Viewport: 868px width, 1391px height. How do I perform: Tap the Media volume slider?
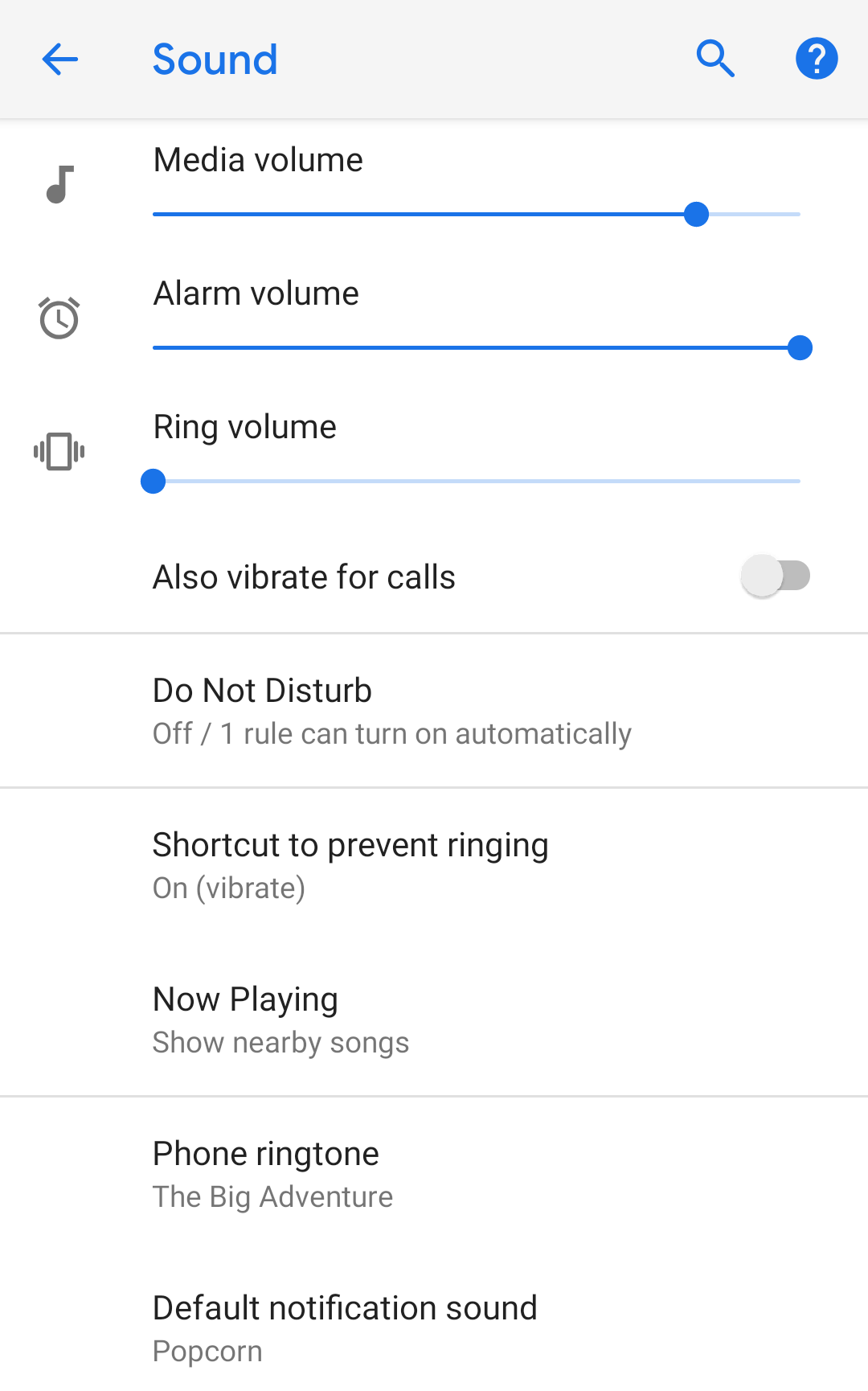point(476,215)
